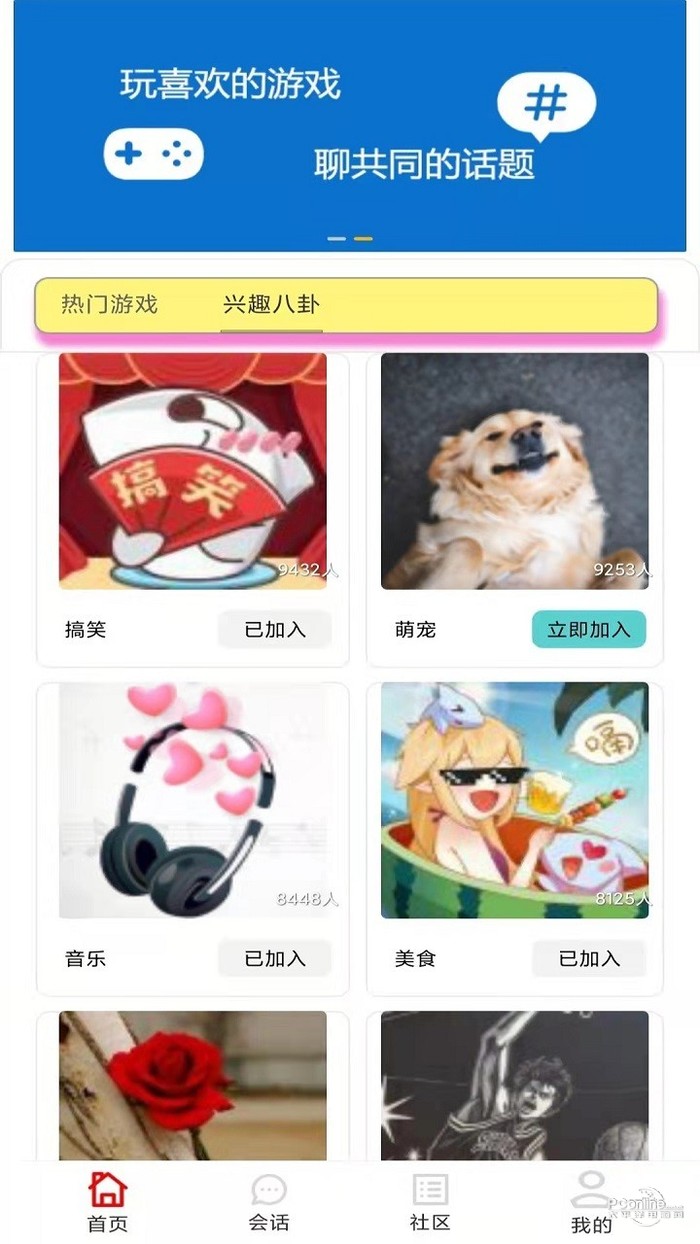700x1244 pixels.
Task: Open the 搞笑 group card image
Action: (193, 471)
